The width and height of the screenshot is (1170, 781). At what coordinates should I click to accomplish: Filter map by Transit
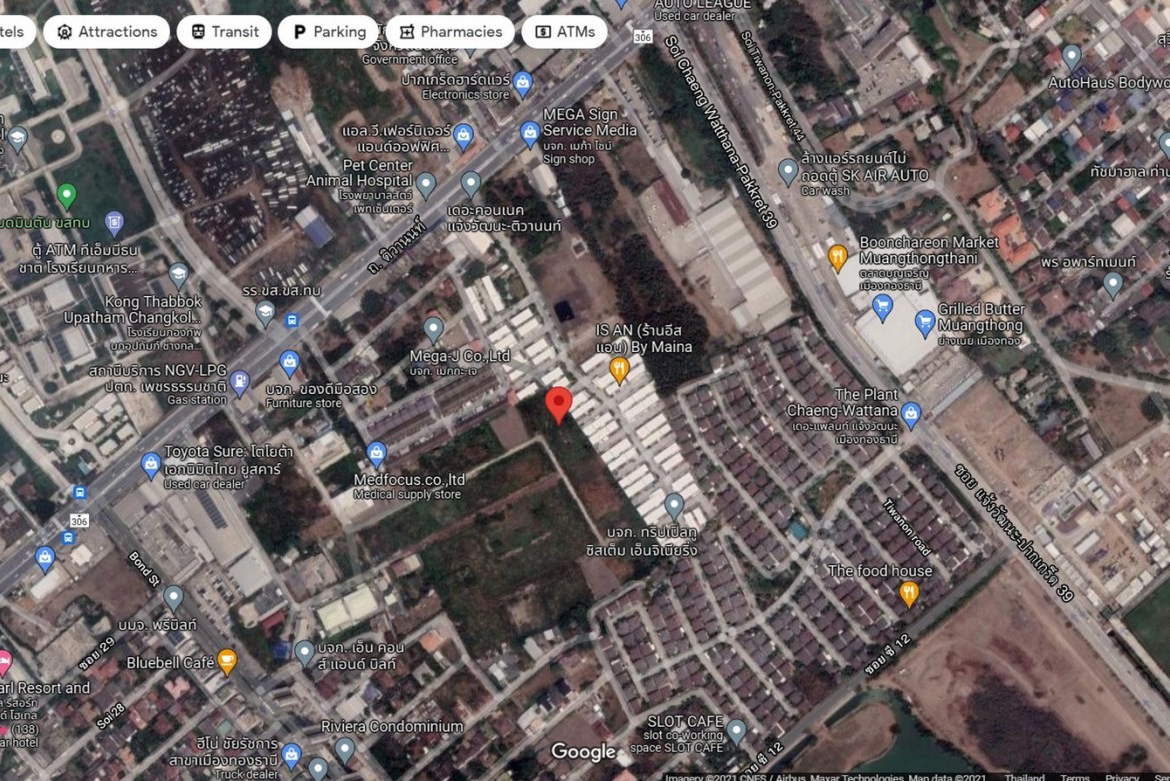(224, 32)
